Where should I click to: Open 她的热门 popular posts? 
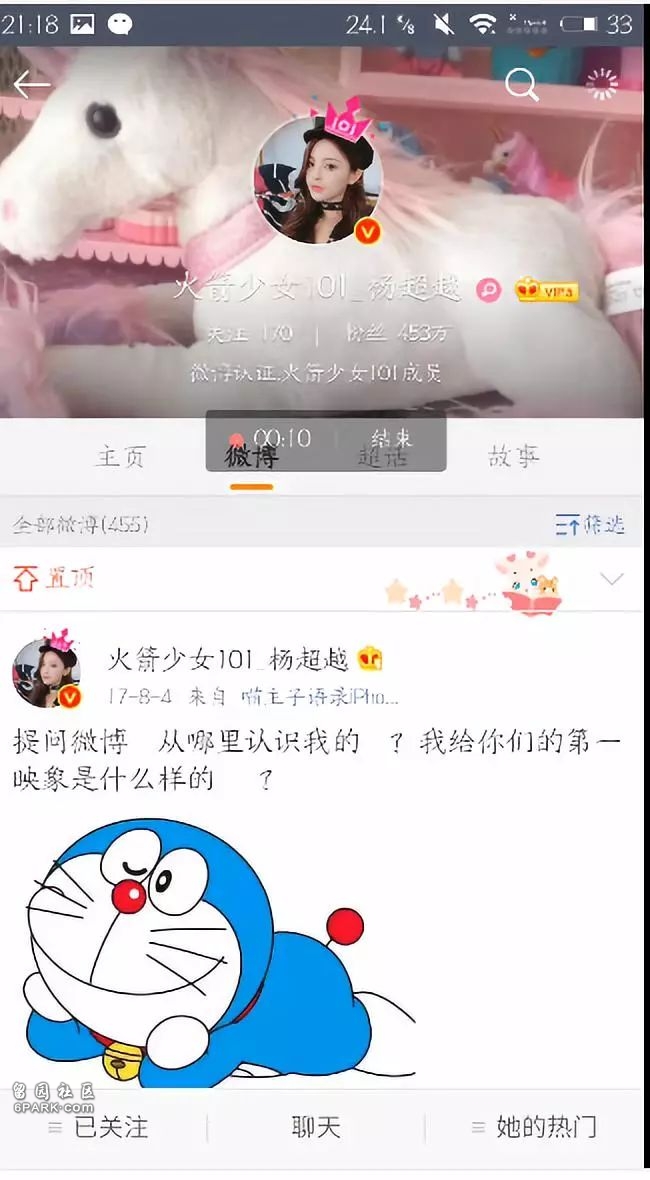[x=535, y=1128]
